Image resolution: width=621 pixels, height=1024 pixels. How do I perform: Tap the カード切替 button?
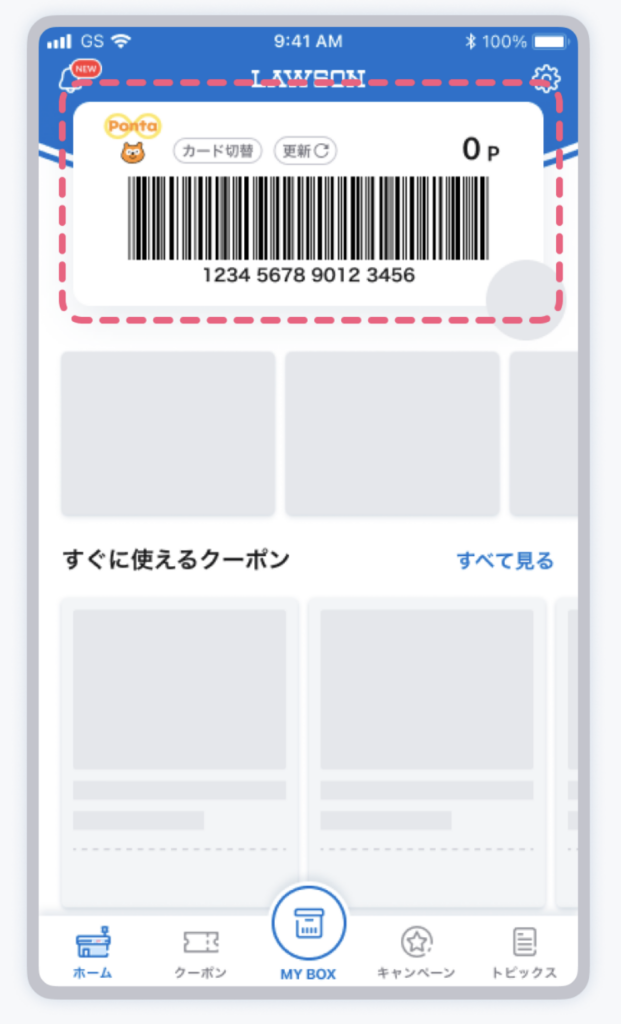tap(218, 151)
